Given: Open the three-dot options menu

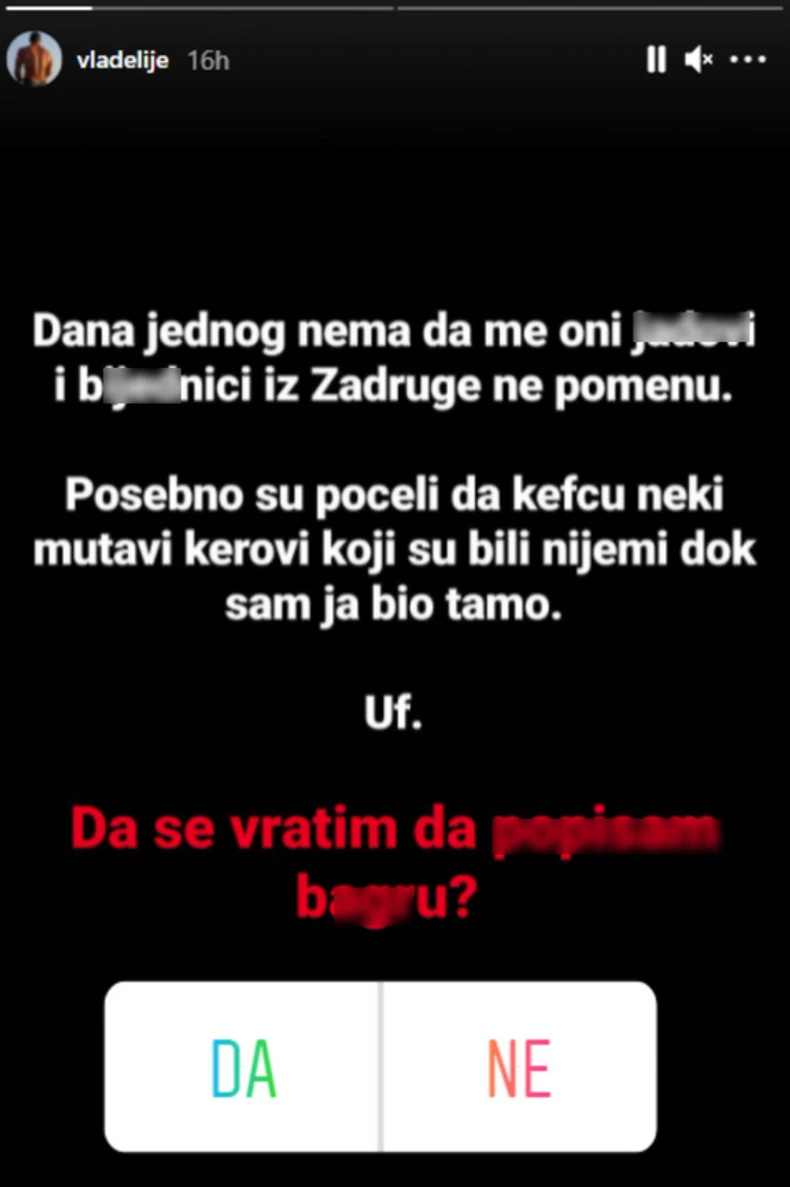Looking at the screenshot, I should click(748, 61).
